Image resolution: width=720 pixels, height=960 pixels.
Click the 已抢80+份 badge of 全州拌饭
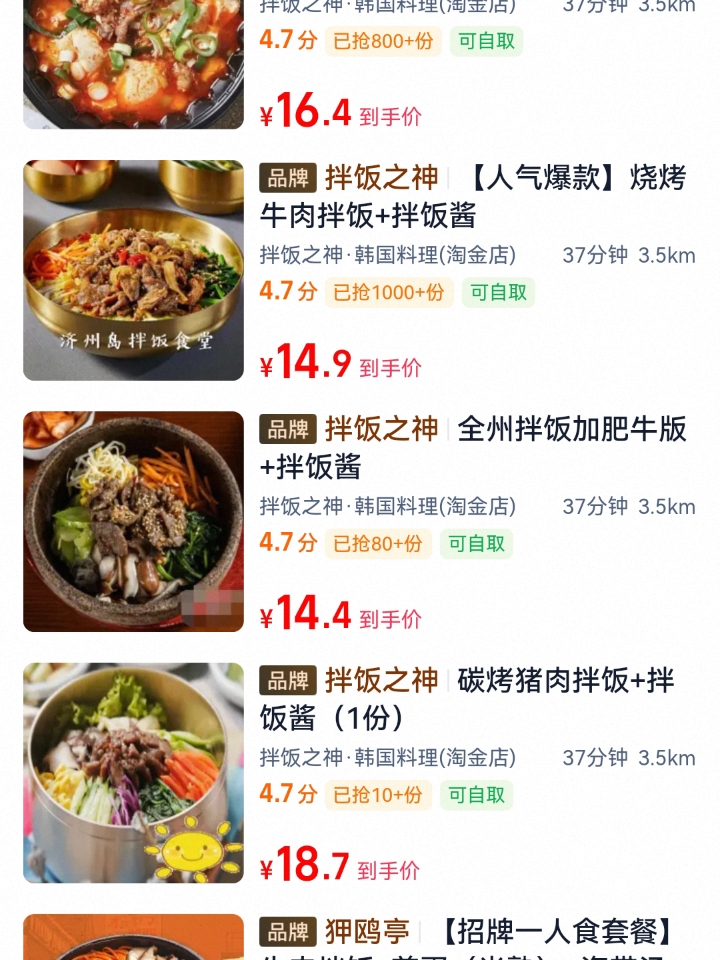coord(378,544)
